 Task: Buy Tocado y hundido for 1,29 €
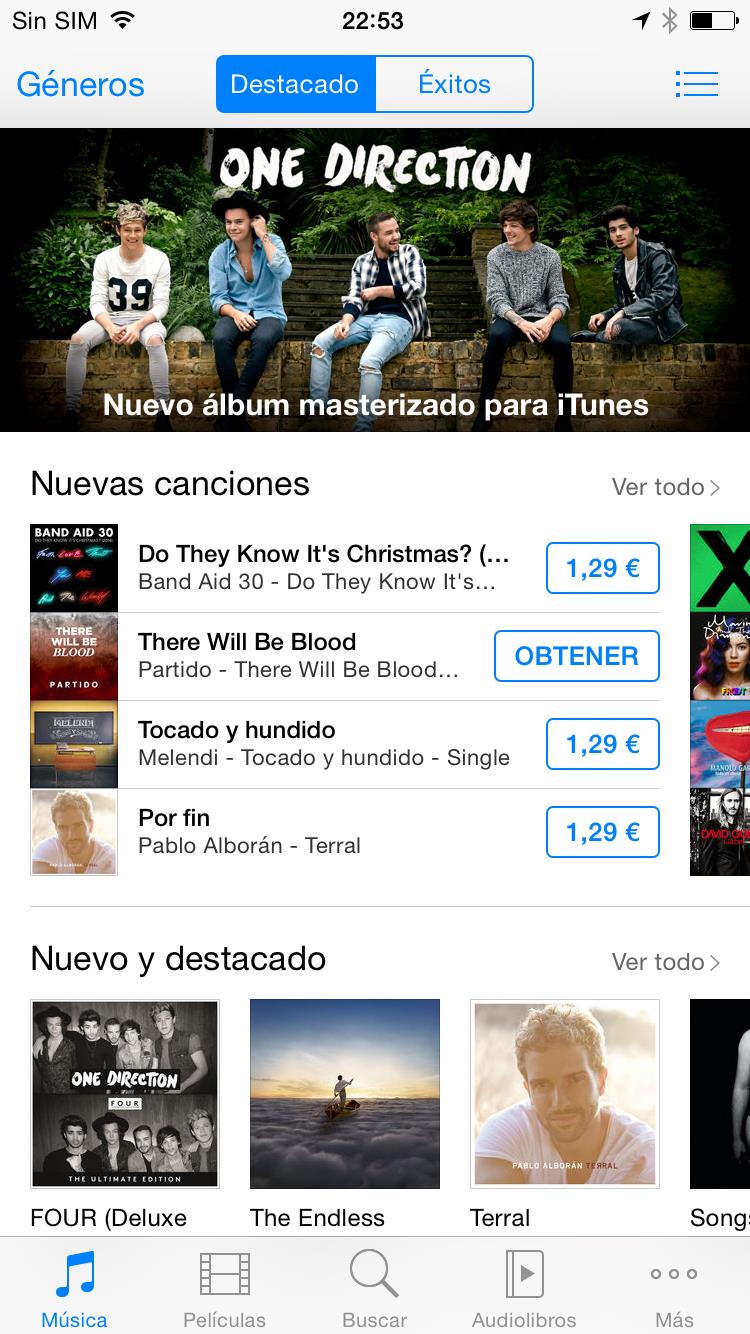coord(602,744)
